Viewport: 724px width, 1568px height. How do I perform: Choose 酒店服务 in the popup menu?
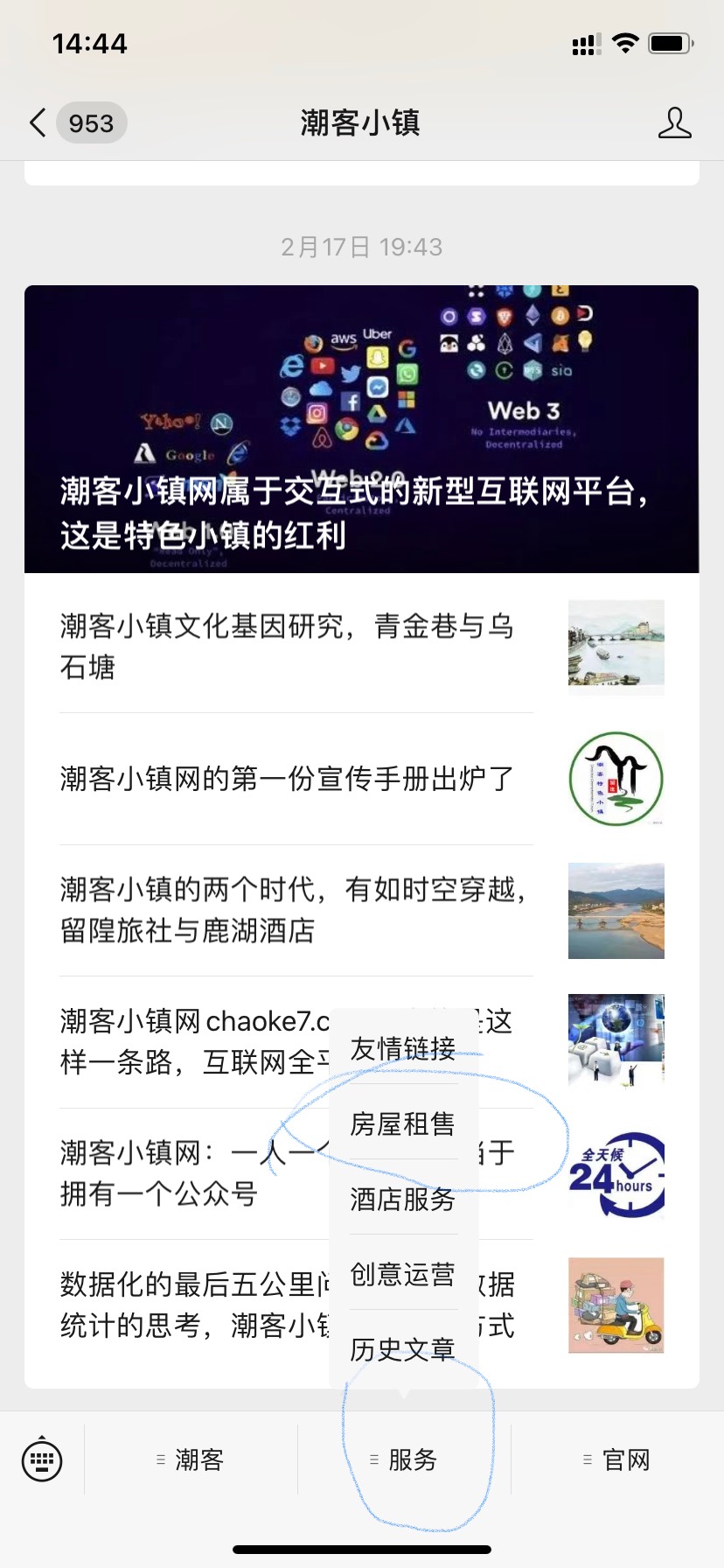point(403,1199)
